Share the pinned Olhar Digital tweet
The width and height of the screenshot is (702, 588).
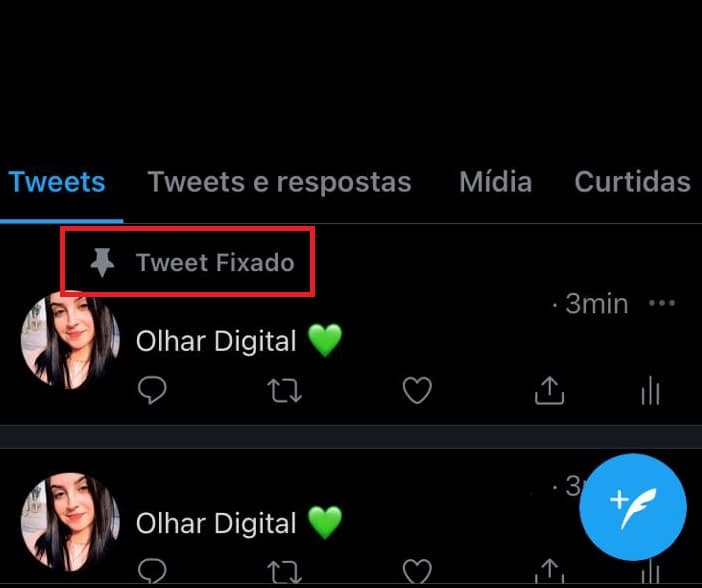pyautogui.click(x=549, y=391)
